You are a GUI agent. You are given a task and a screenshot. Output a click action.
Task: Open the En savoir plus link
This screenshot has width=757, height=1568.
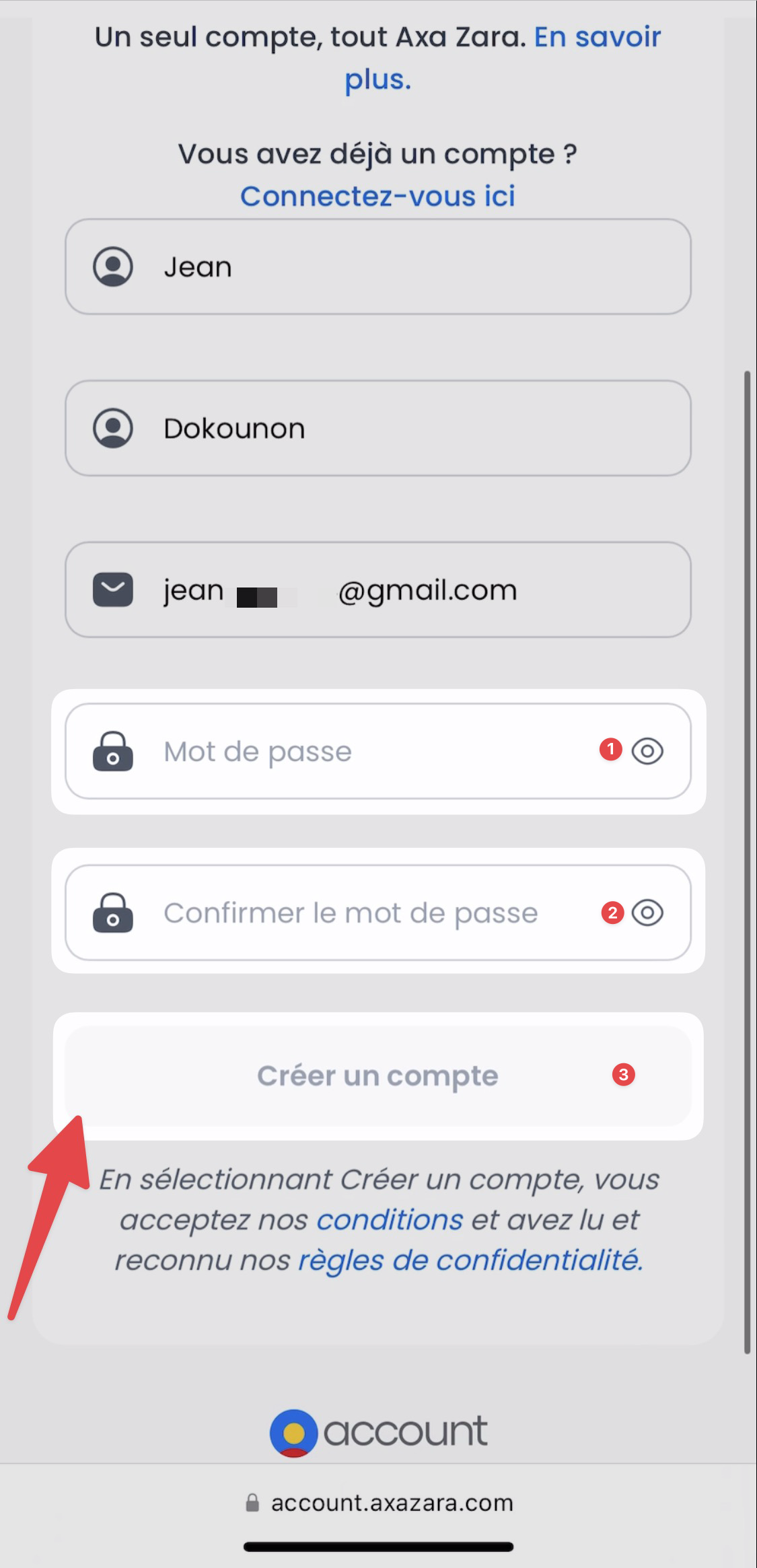[x=502, y=58]
